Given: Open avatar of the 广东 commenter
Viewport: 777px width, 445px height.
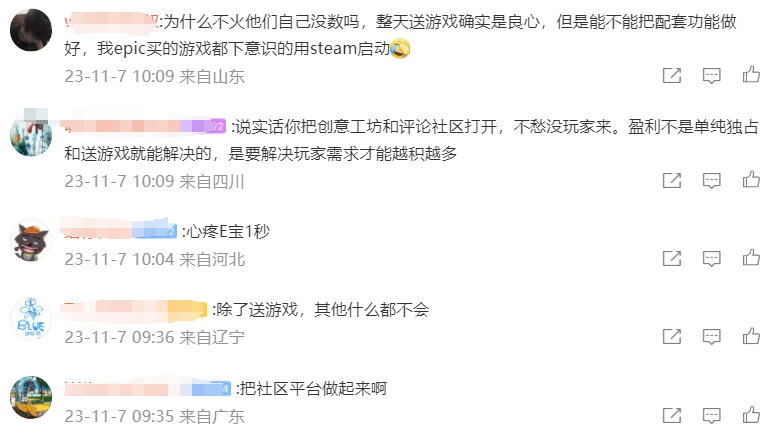Looking at the screenshot, I should point(31,396).
